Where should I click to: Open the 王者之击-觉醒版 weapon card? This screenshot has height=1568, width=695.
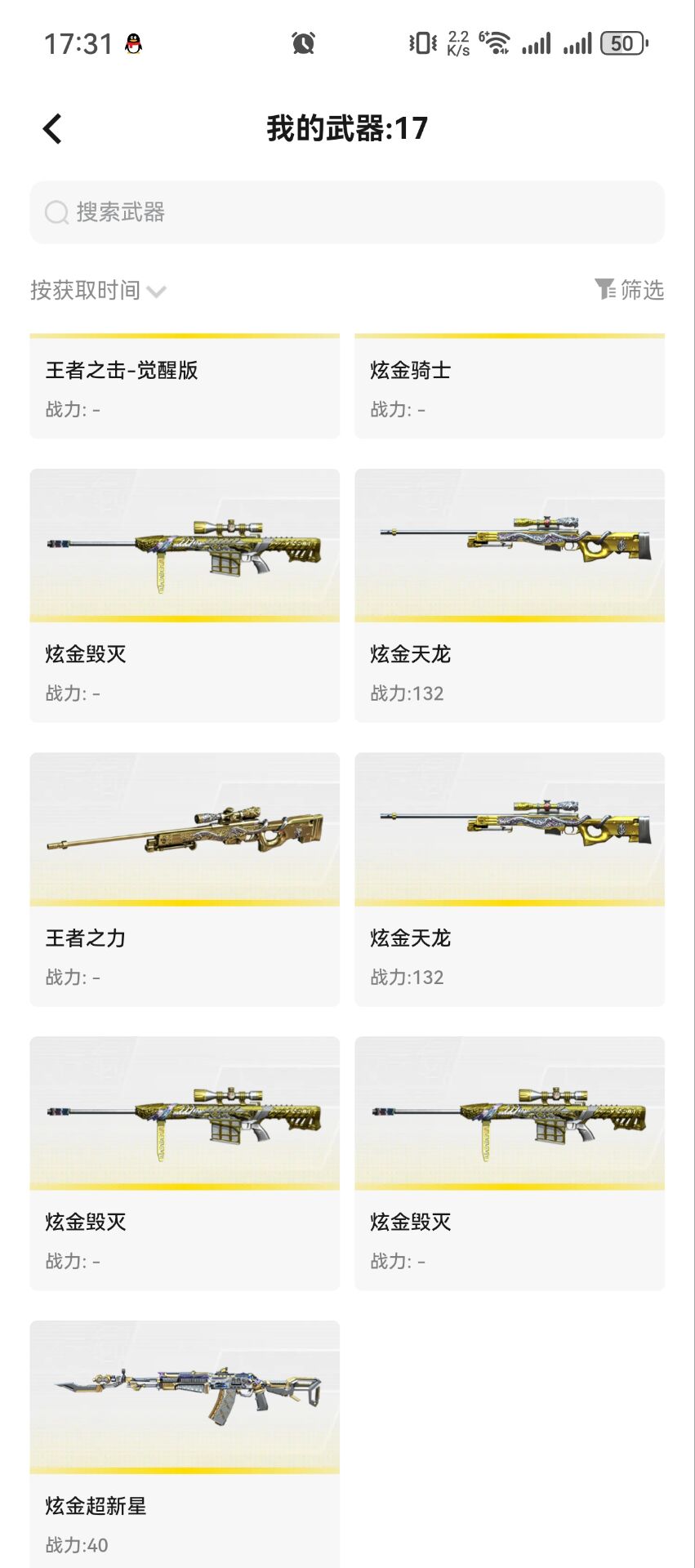185,386
